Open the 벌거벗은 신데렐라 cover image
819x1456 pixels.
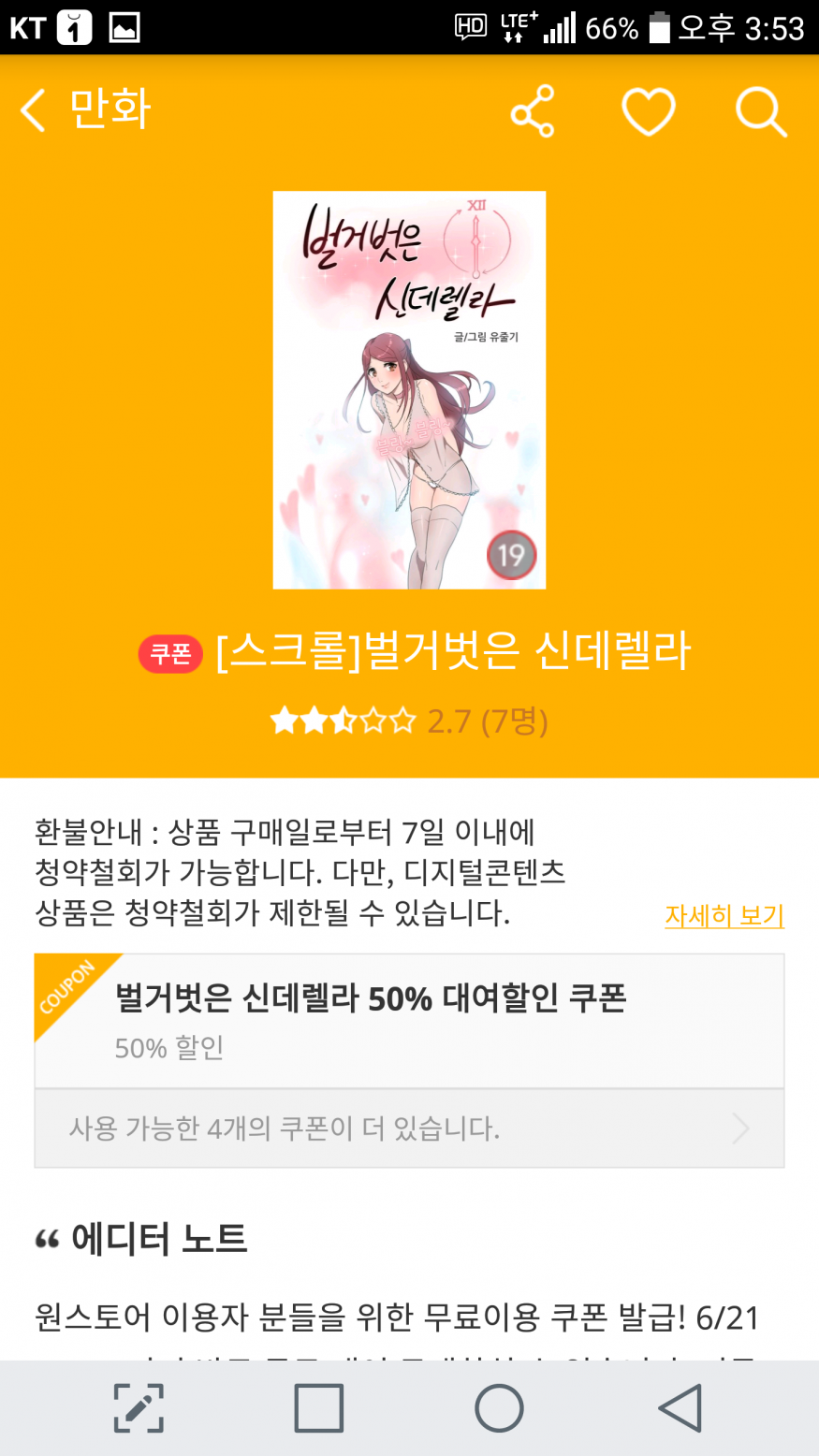point(409,390)
